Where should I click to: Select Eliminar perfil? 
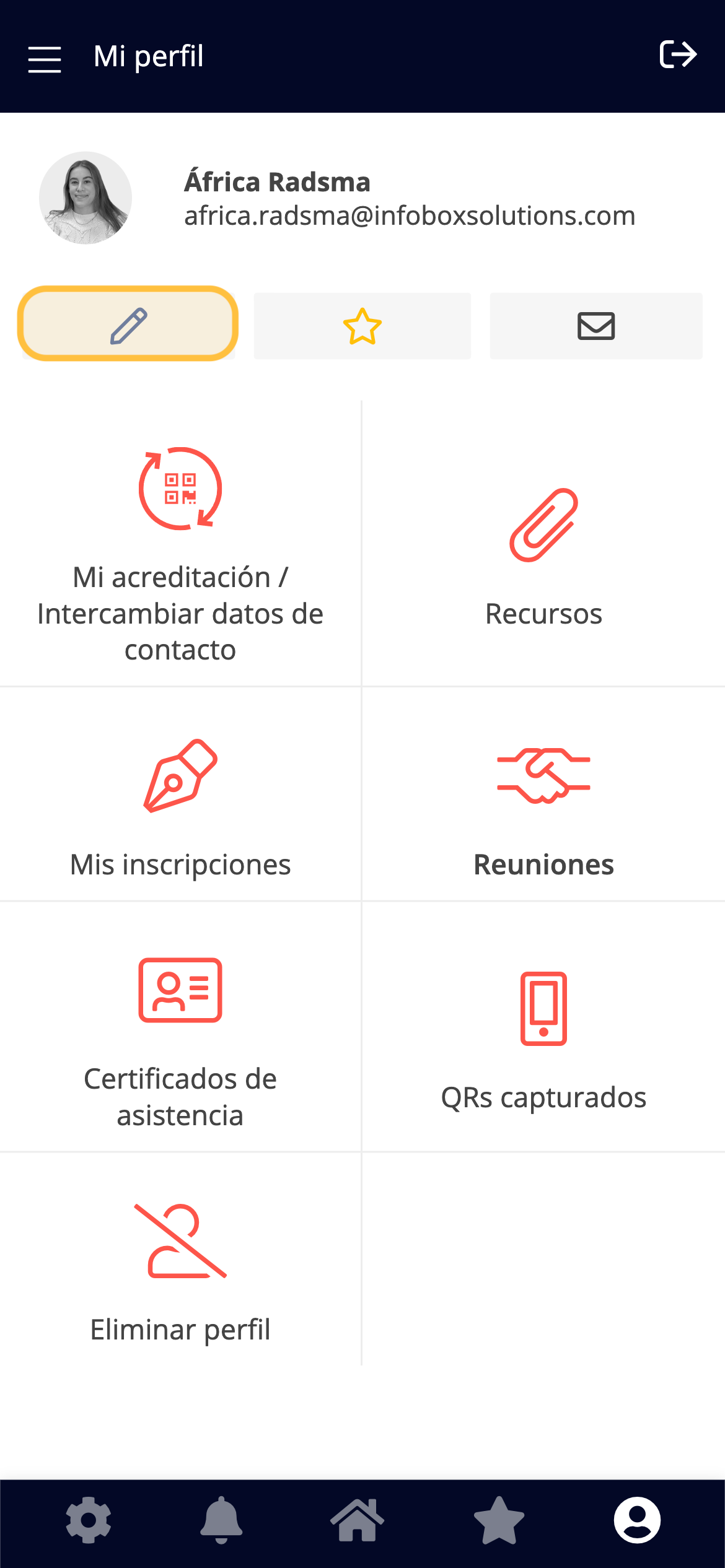click(180, 1259)
